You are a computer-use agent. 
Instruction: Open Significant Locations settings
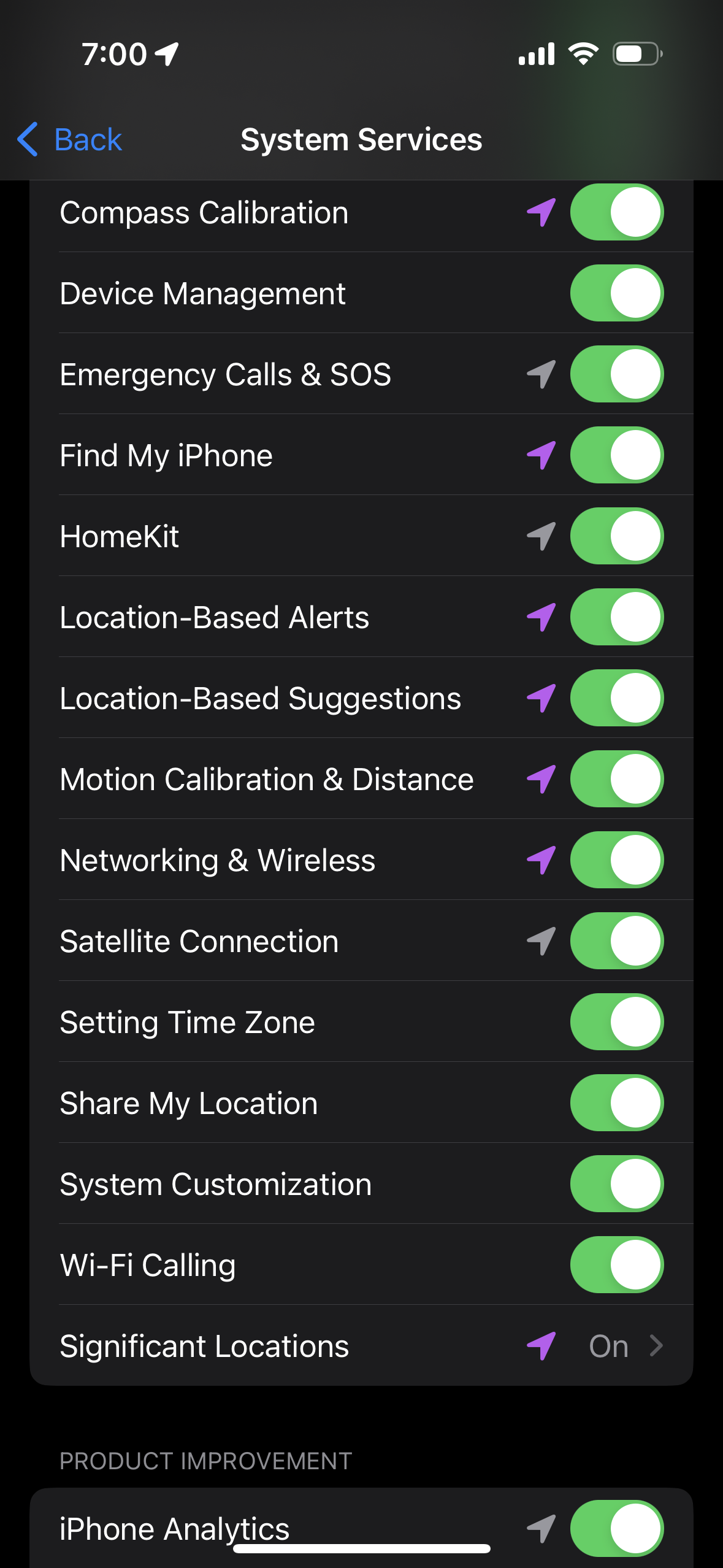tap(361, 1346)
